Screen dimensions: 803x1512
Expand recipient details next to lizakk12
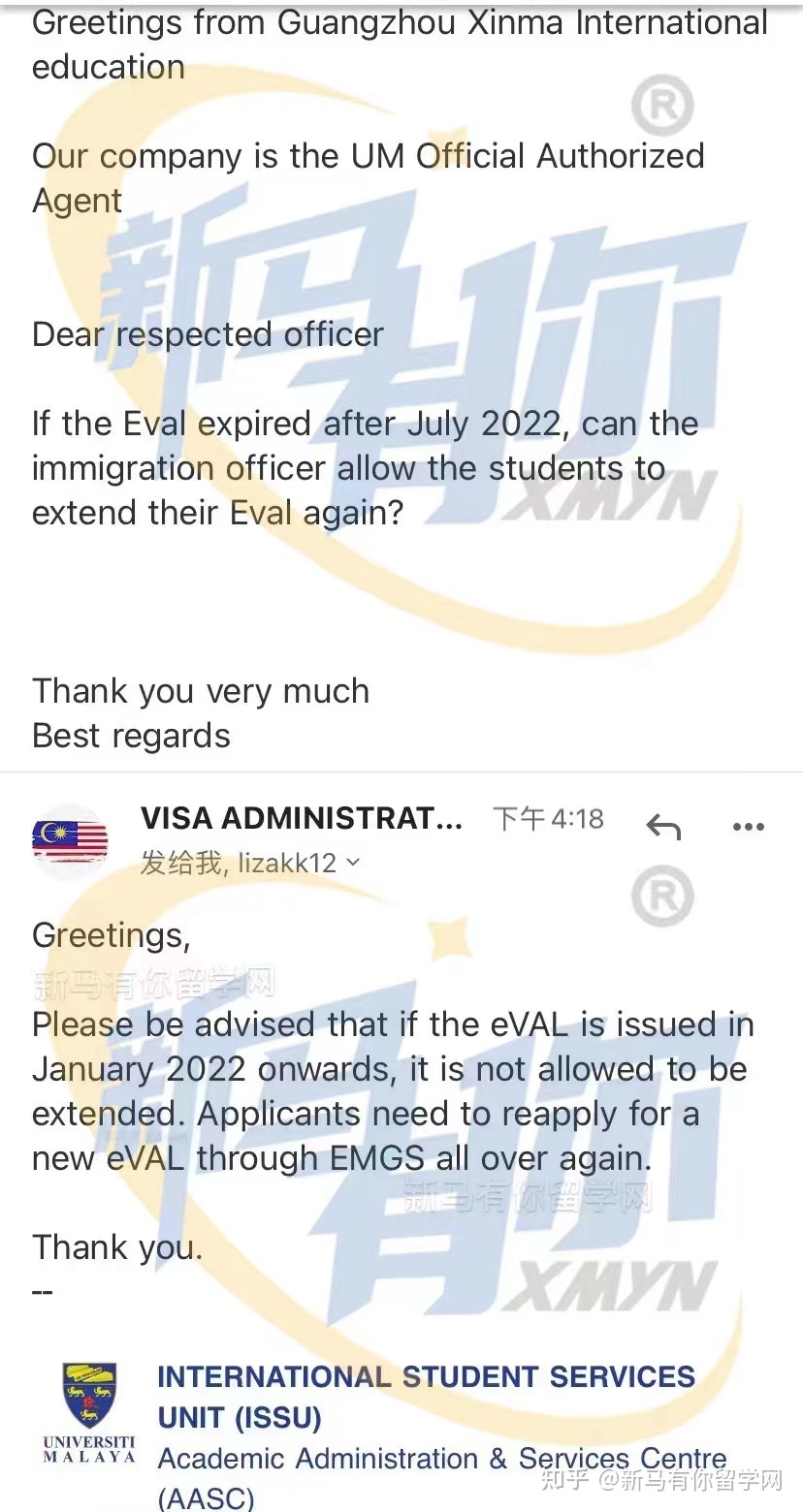(353, 862)
